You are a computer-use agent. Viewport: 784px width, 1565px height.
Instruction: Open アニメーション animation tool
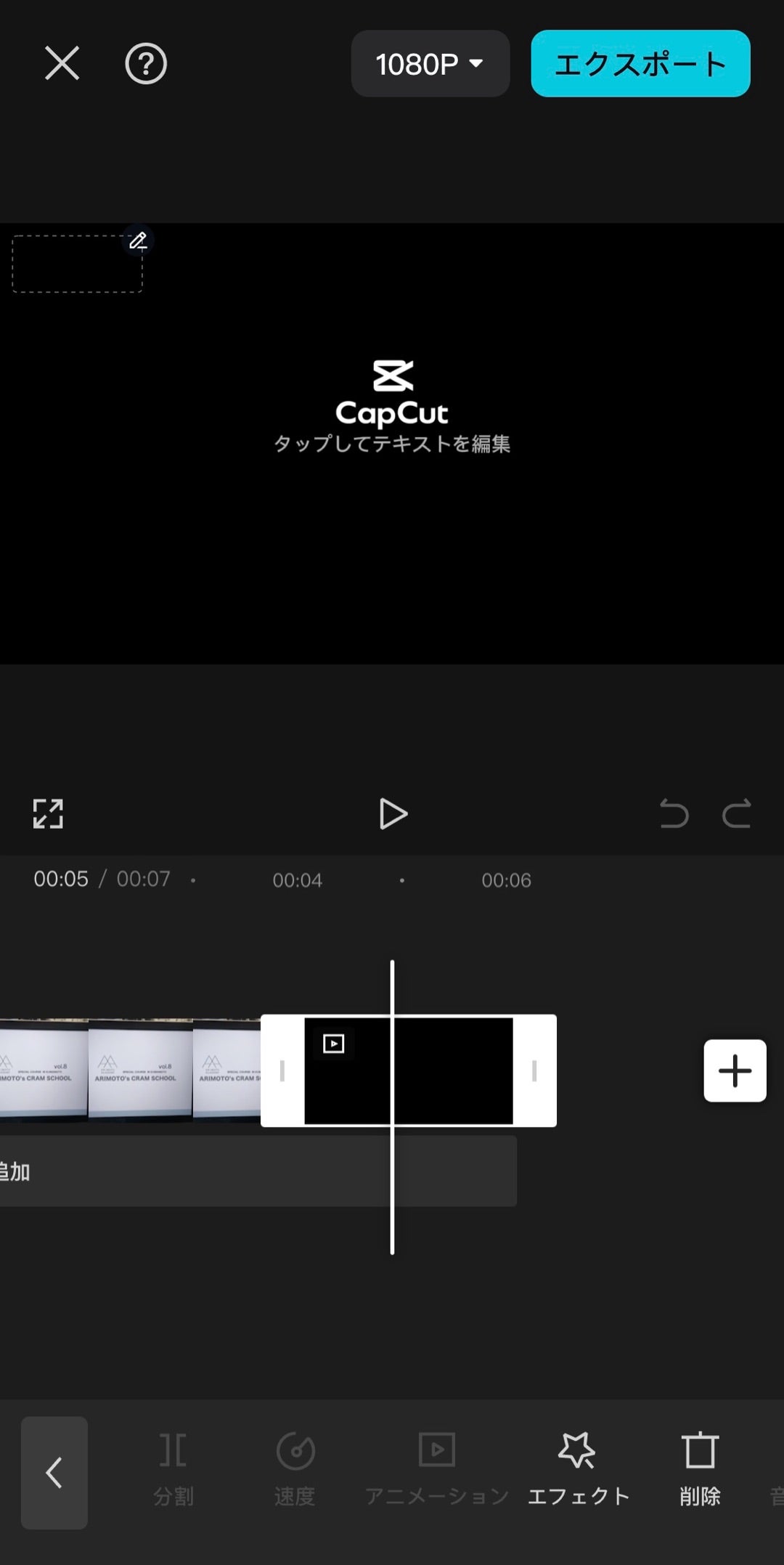click(437, 1468)
